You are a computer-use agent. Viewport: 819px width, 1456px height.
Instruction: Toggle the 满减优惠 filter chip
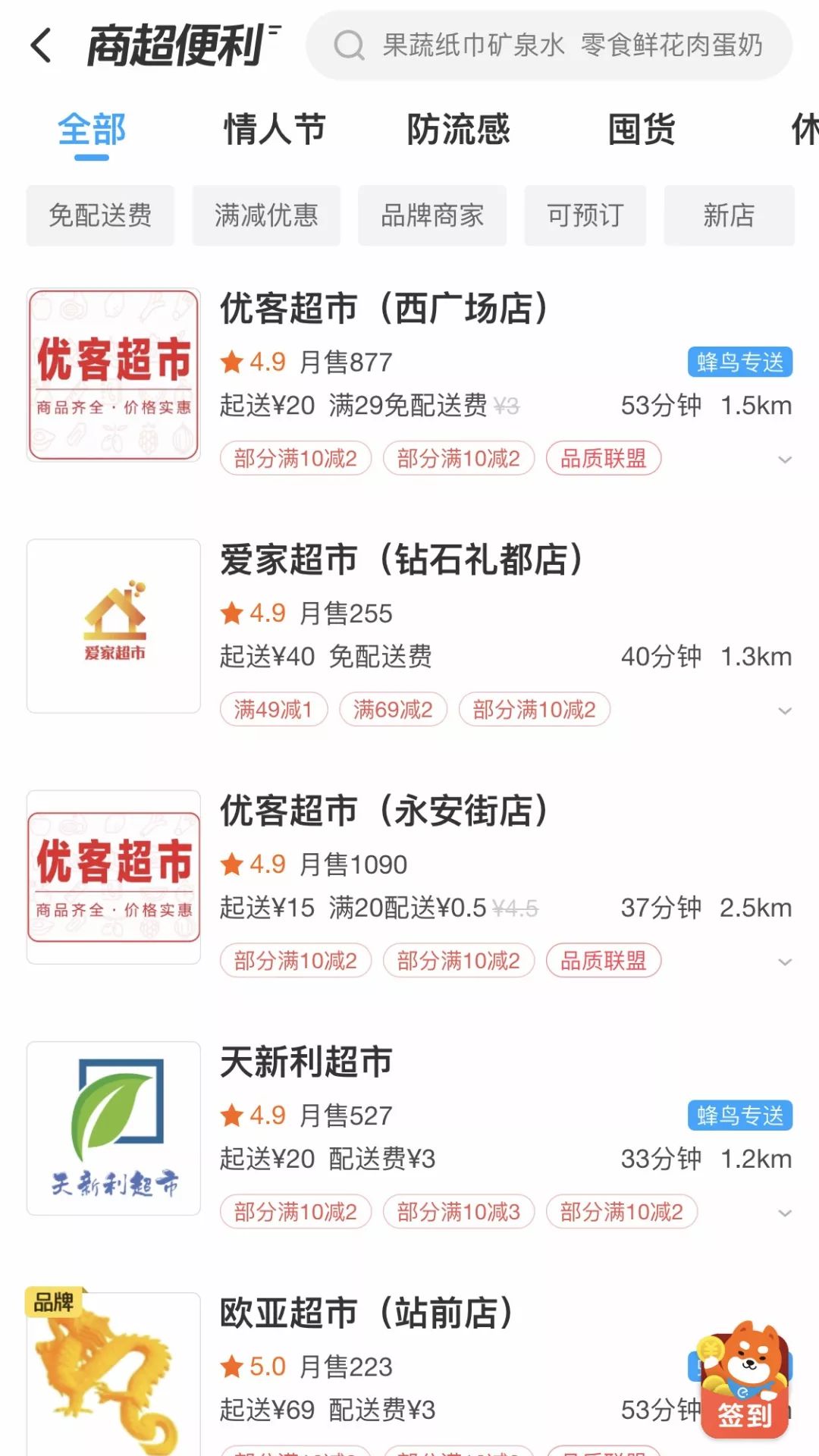267,216
